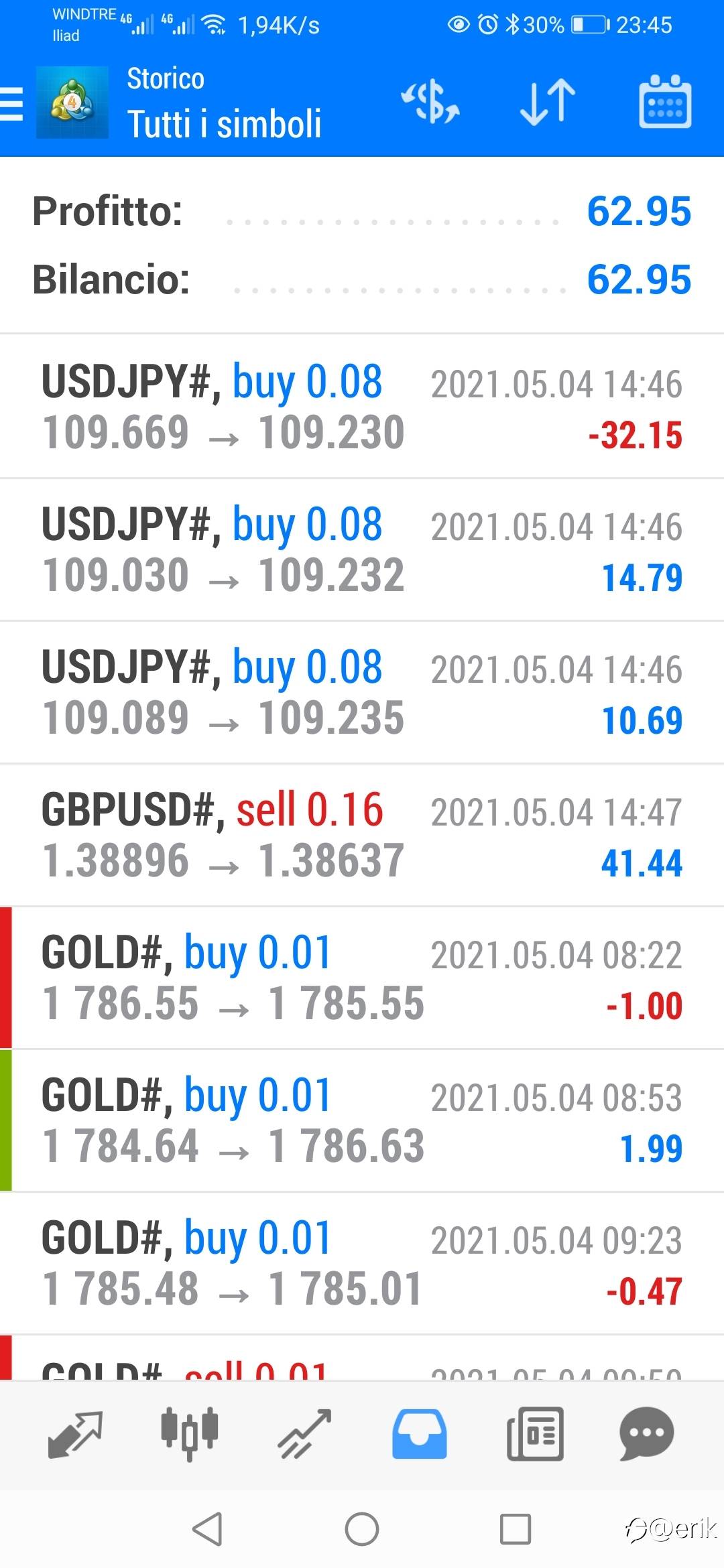Go to home screen via system button
This screenshot has width=724, height=1568.
click(362, 1529)
